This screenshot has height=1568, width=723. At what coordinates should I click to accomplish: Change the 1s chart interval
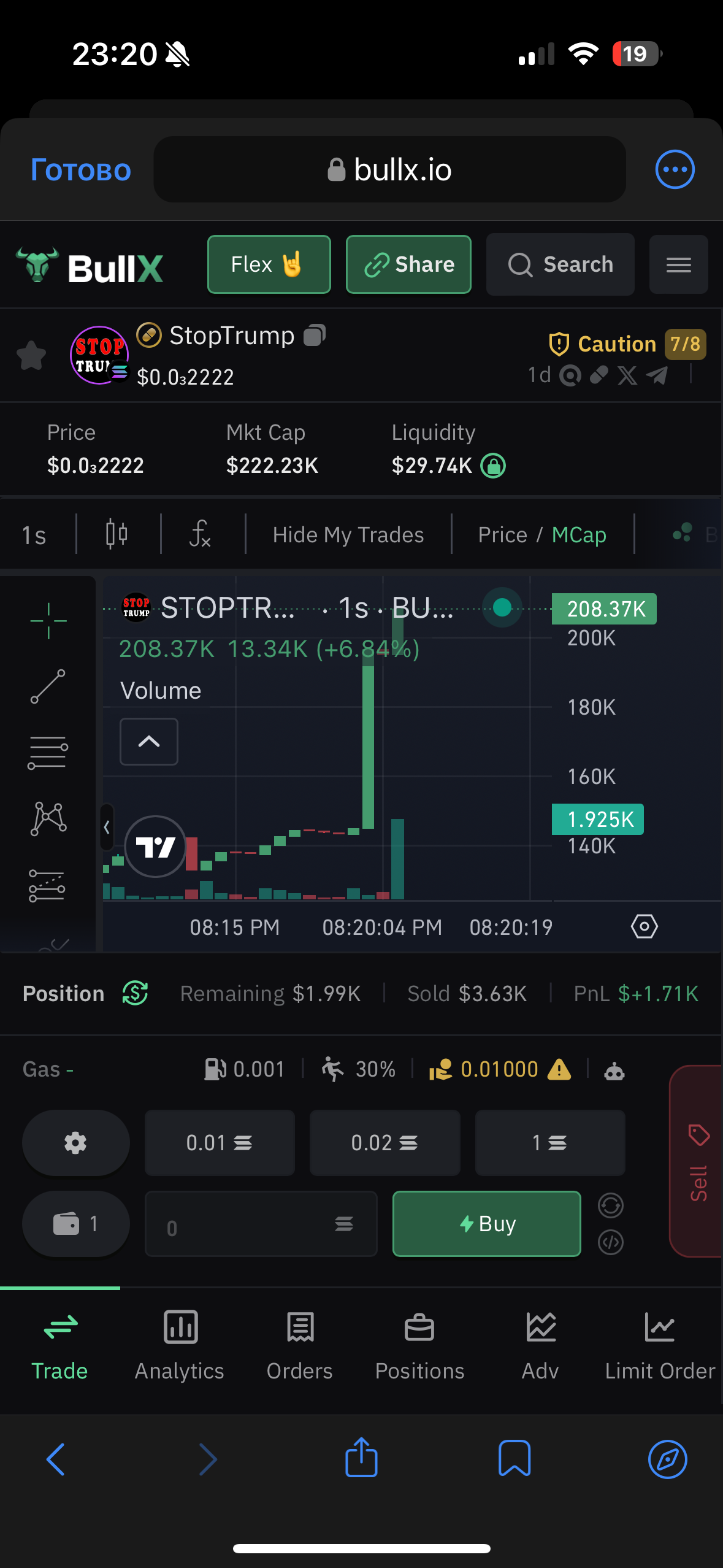point(34,535)
